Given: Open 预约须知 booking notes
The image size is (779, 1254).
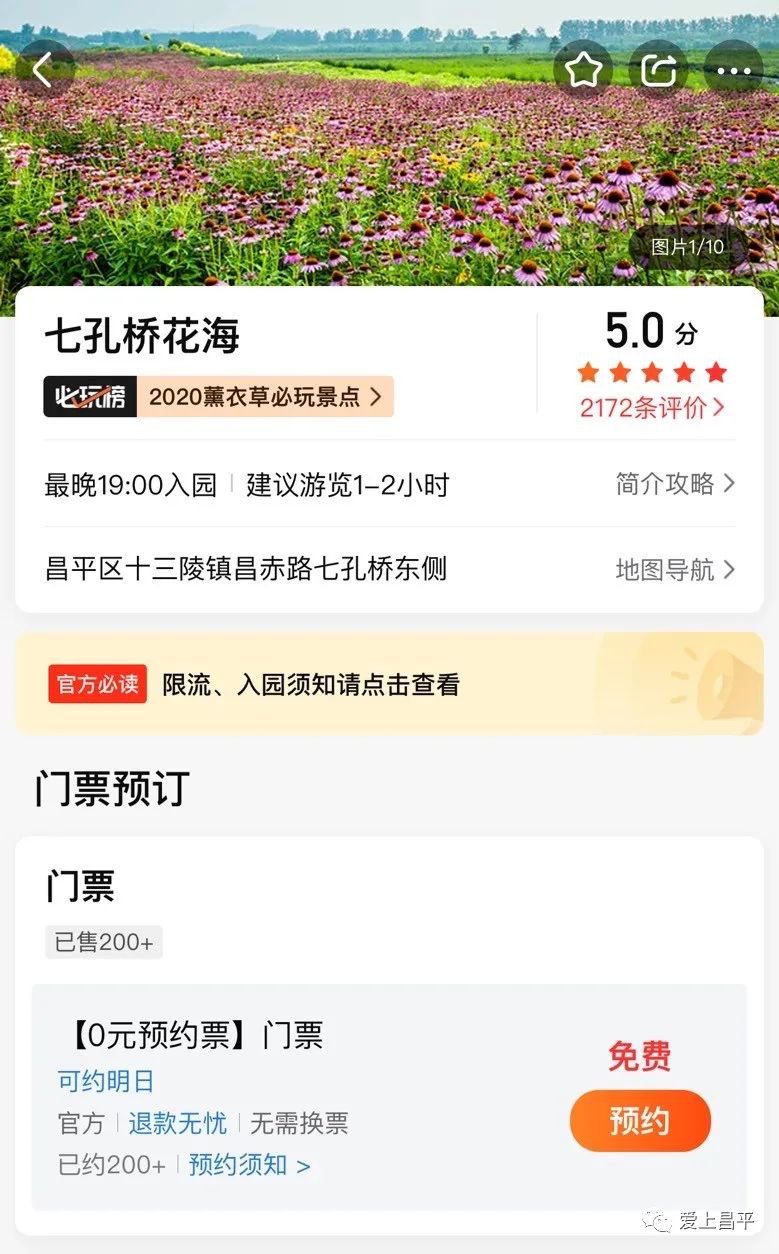Looking at the screenshot, I should [x=249, y=1164].
